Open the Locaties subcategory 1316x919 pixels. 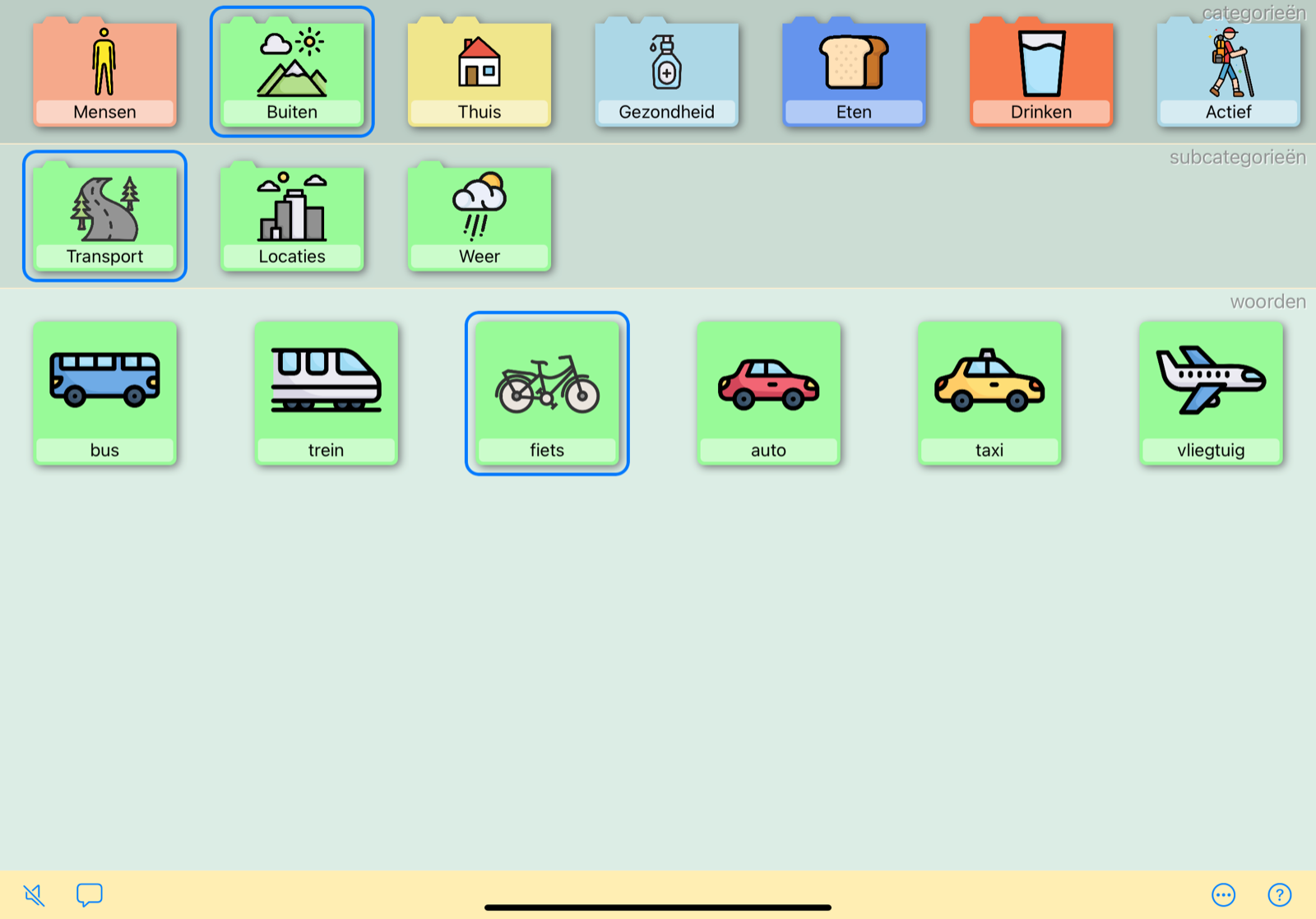tap(292, 216)
